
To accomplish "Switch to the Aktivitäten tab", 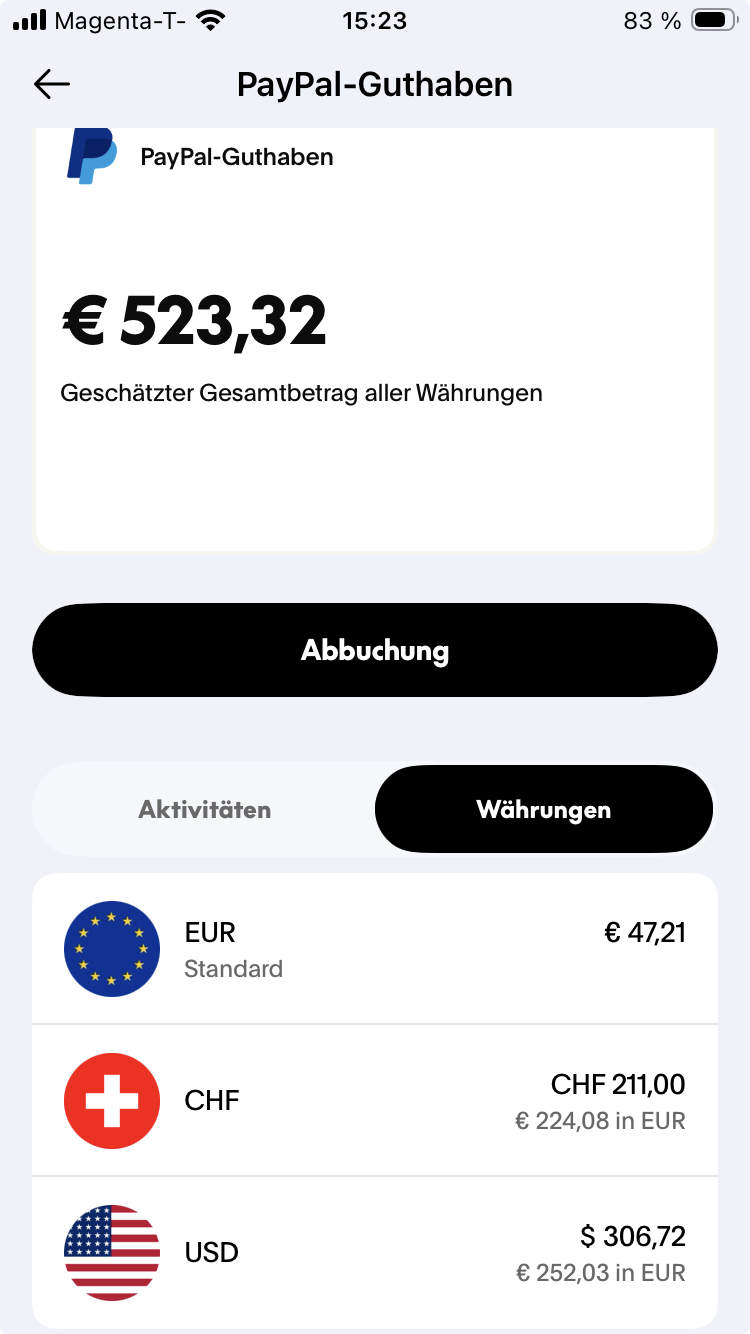I will 205,809.
